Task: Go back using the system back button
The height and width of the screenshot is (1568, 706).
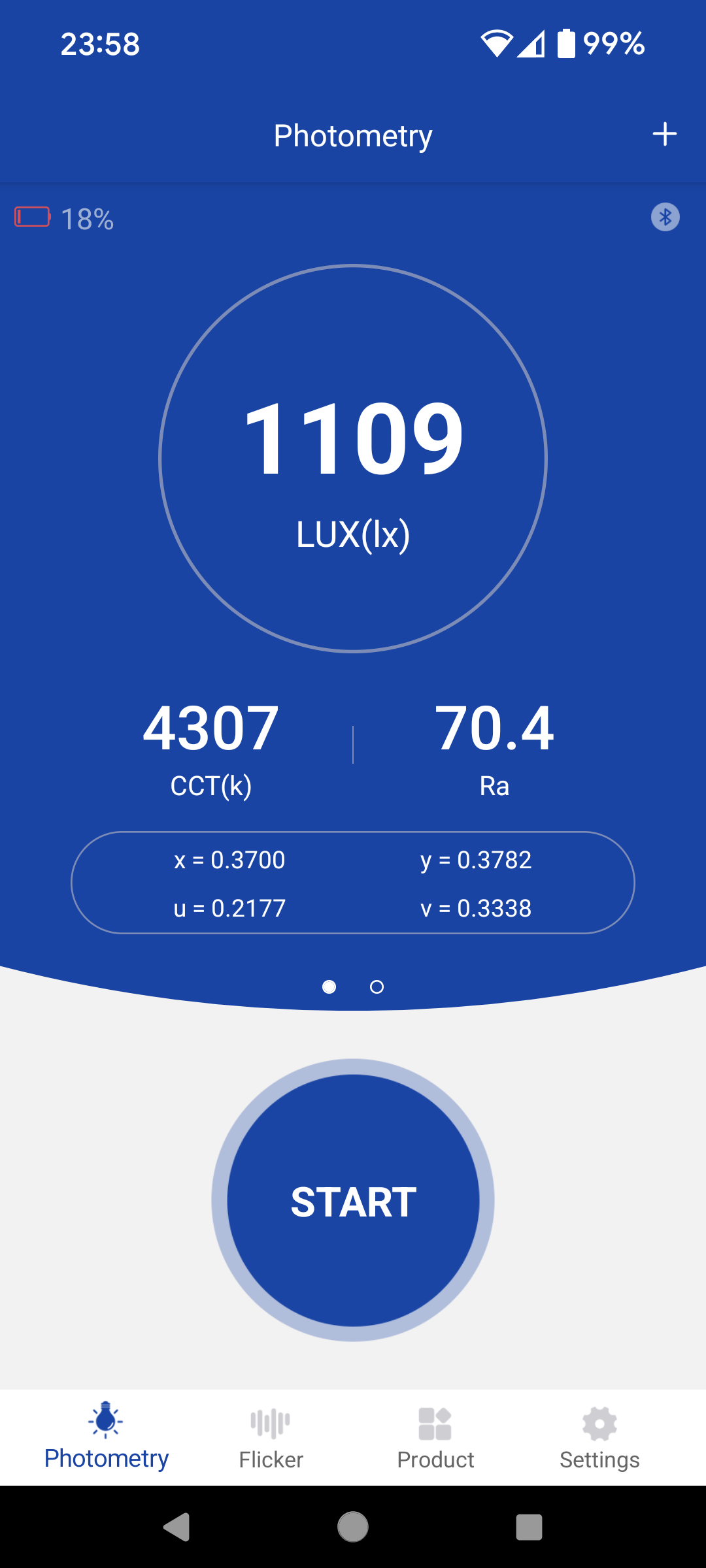Action: 176,1527
